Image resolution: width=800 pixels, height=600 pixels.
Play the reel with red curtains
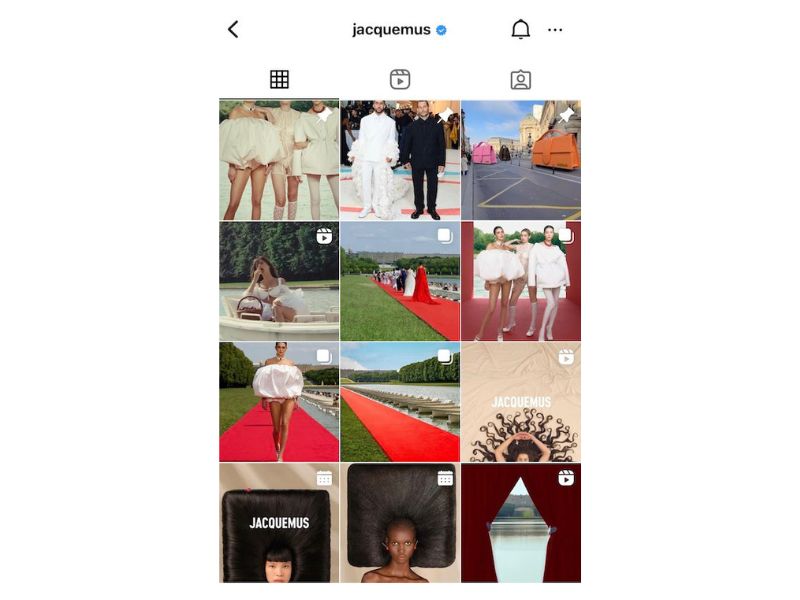coord(521,523)
